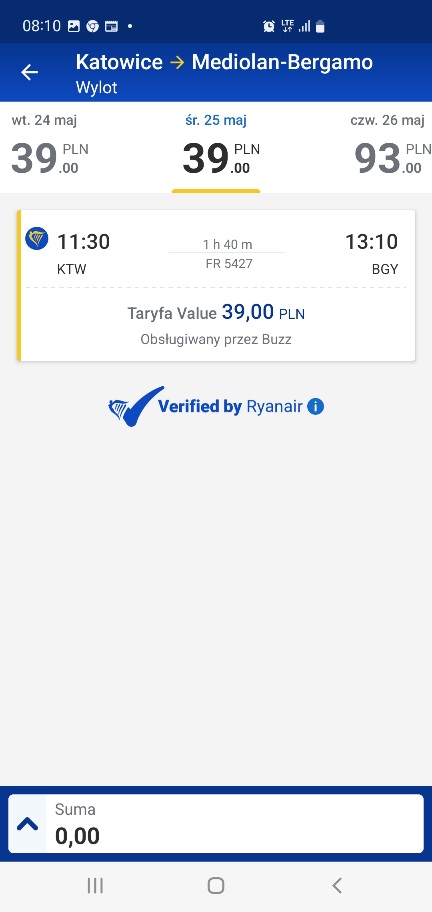Open the Verified by Ryanair info icon

click(x=315, y=407)
